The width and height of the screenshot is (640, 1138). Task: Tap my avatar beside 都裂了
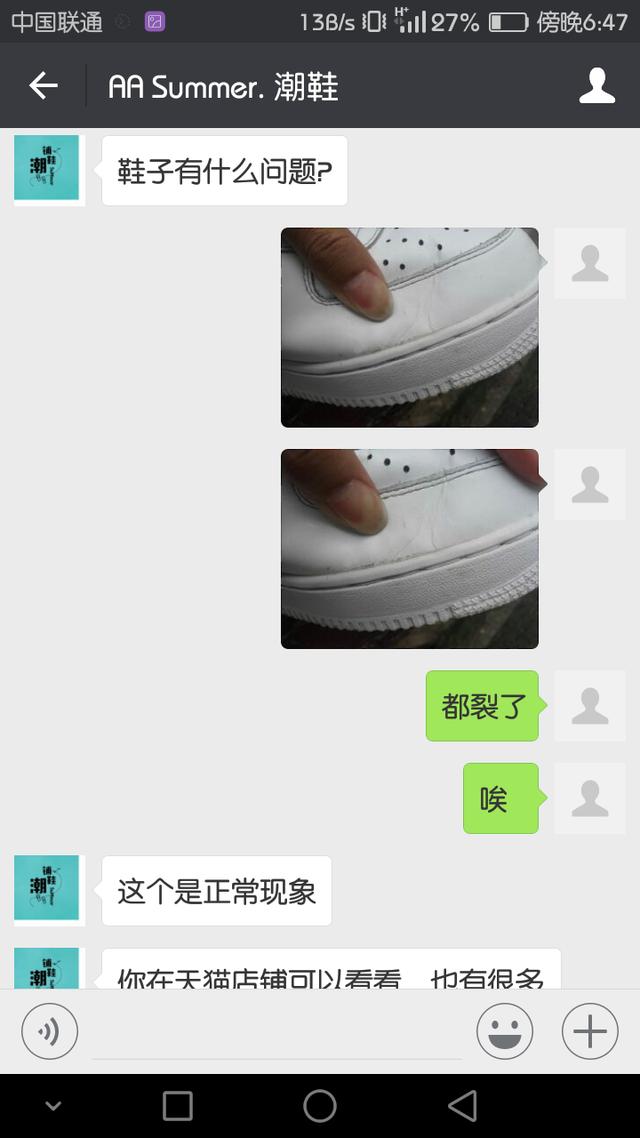point(589,706)
